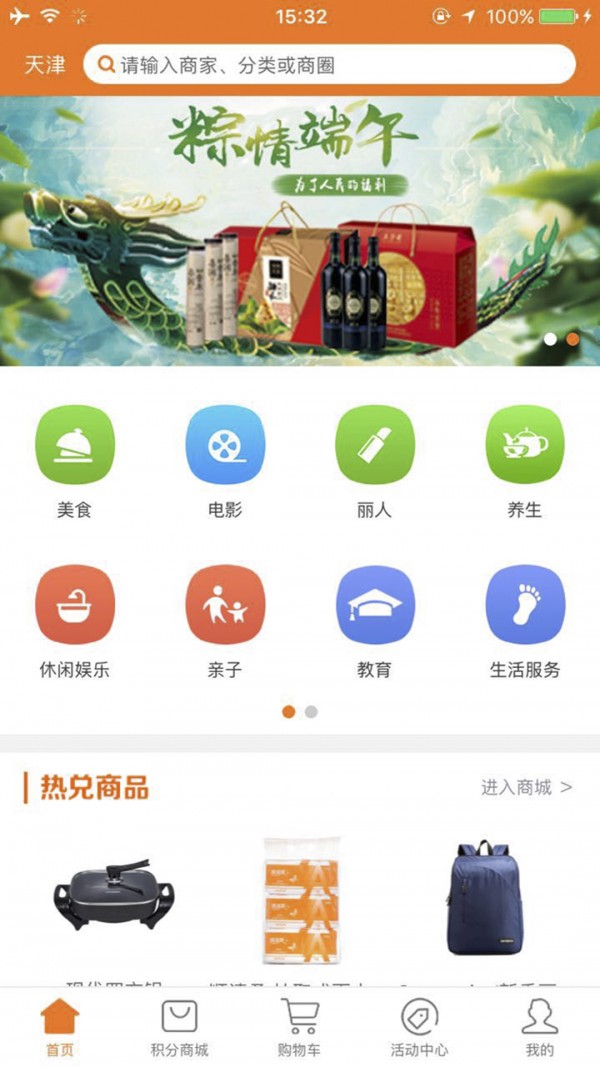Viewport: 600px width, 1067px height.
Task: Return to the 首页 tab
Action: coord(60,1028)
